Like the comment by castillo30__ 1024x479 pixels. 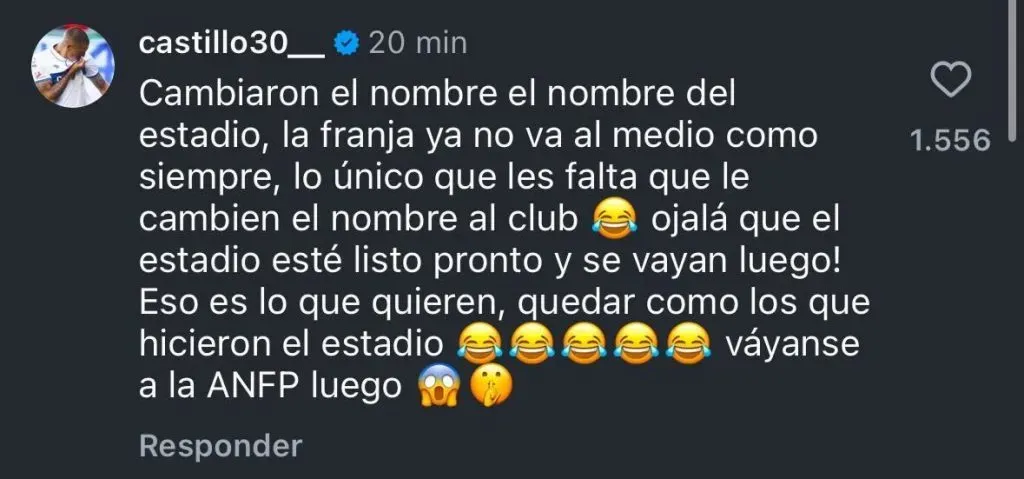coord(949,81)
